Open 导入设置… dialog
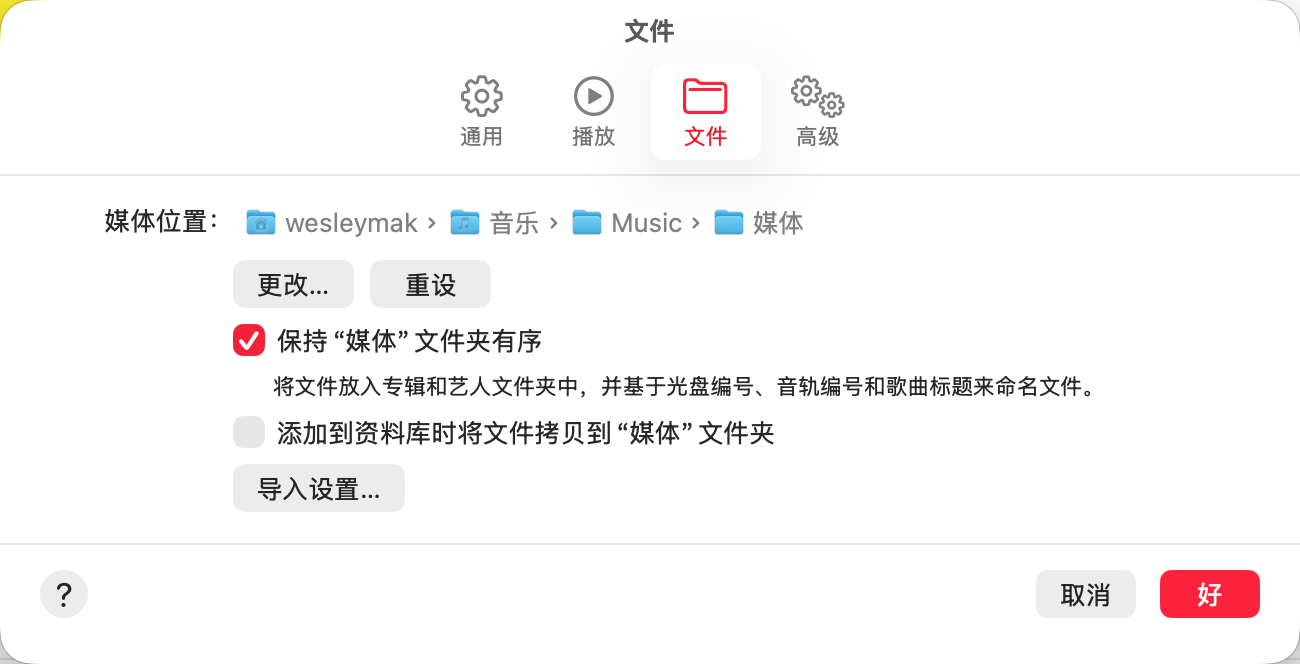 [x=318, y=489]
